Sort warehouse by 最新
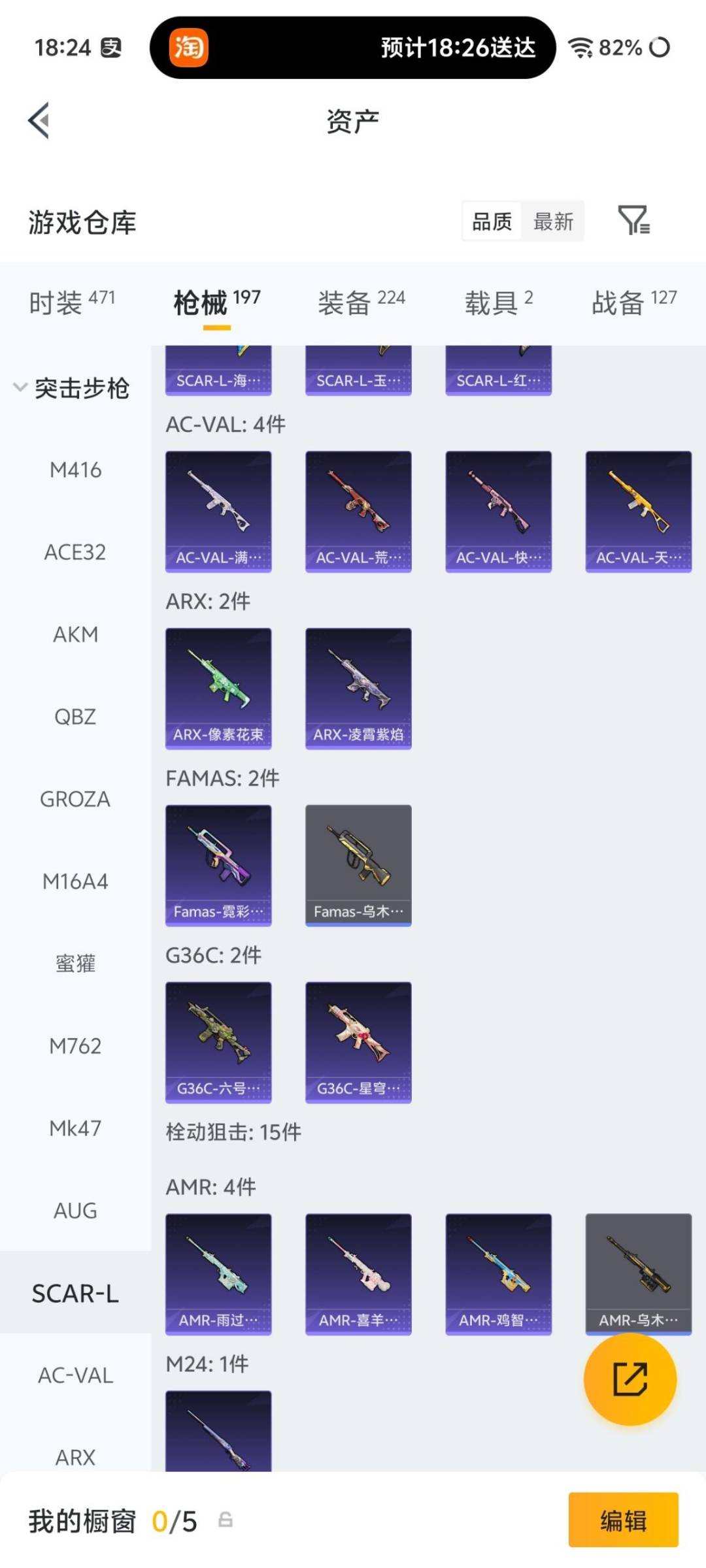The width and height of the screenshot is (706, 1568). [x=553, y=221]
